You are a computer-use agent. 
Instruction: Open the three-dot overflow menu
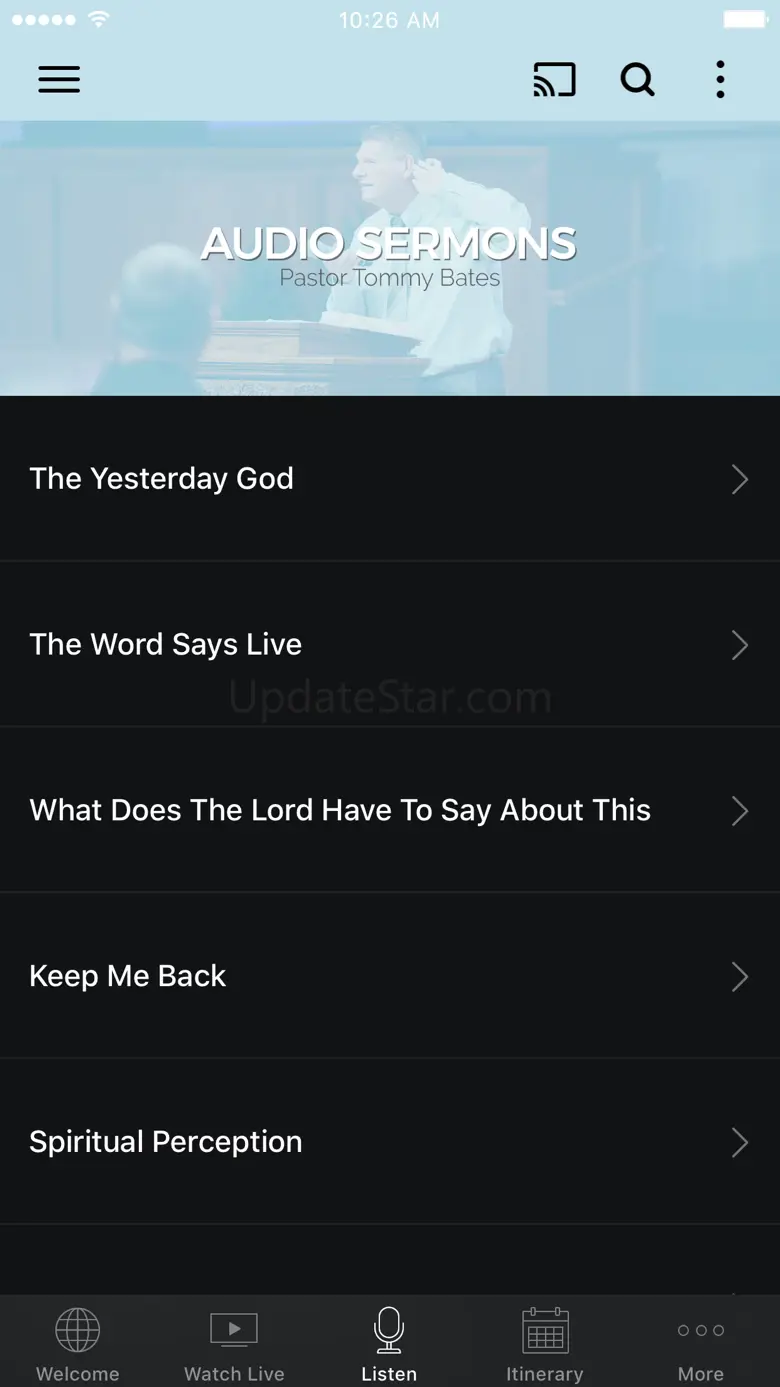[720, 80]
